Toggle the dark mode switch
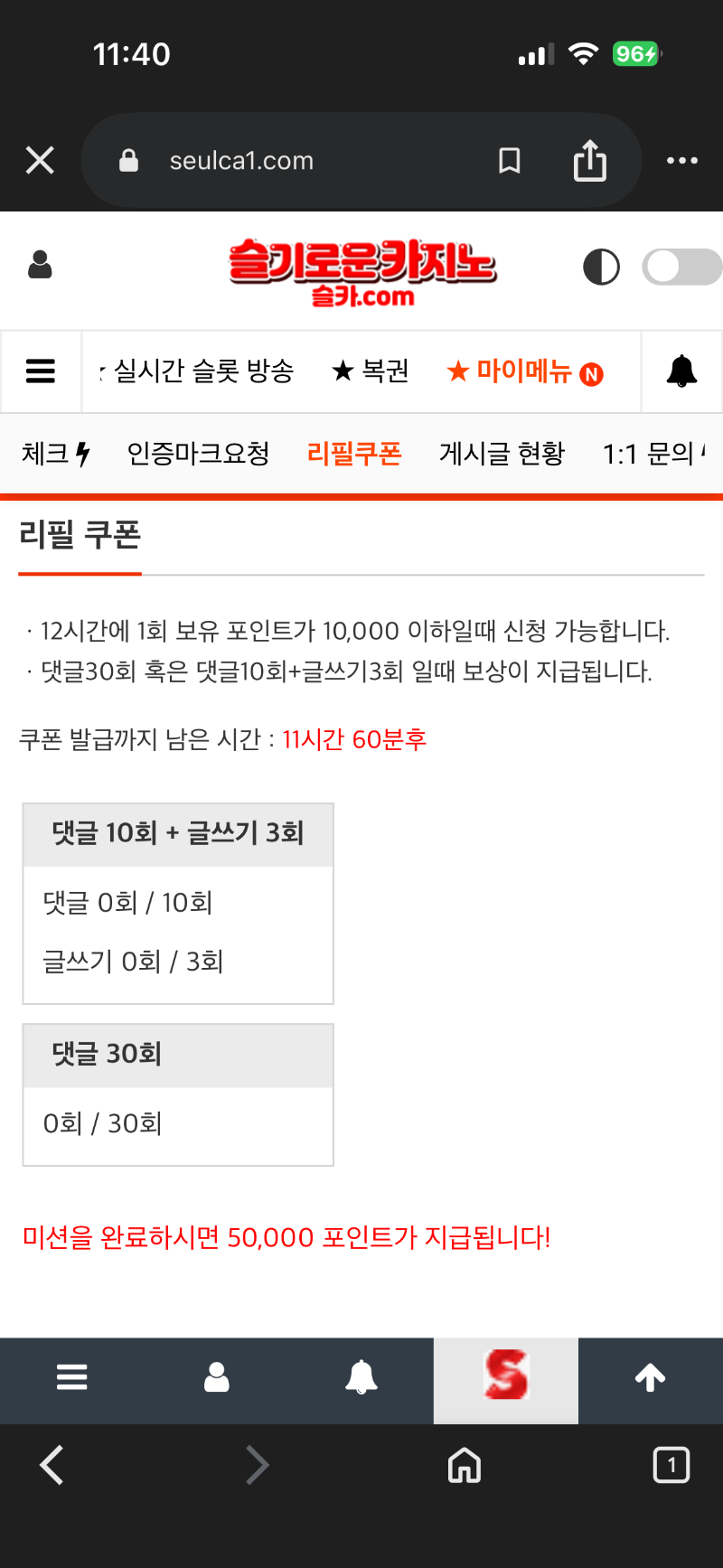Image resolution: width=723 pixels, height=1568 pixels. click(x=681, y=267)
